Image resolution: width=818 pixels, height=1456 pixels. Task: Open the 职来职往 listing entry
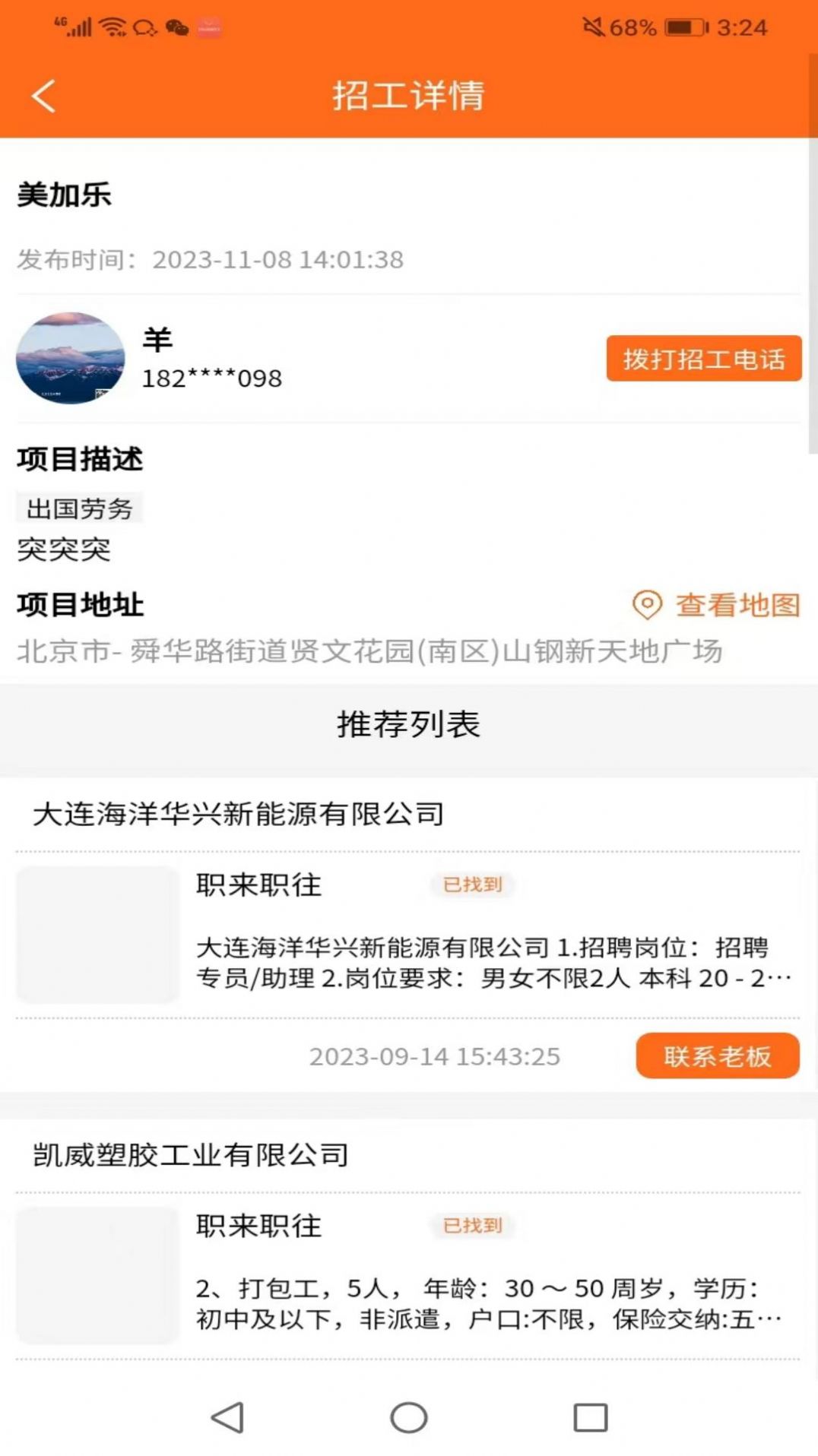(259, 885)
